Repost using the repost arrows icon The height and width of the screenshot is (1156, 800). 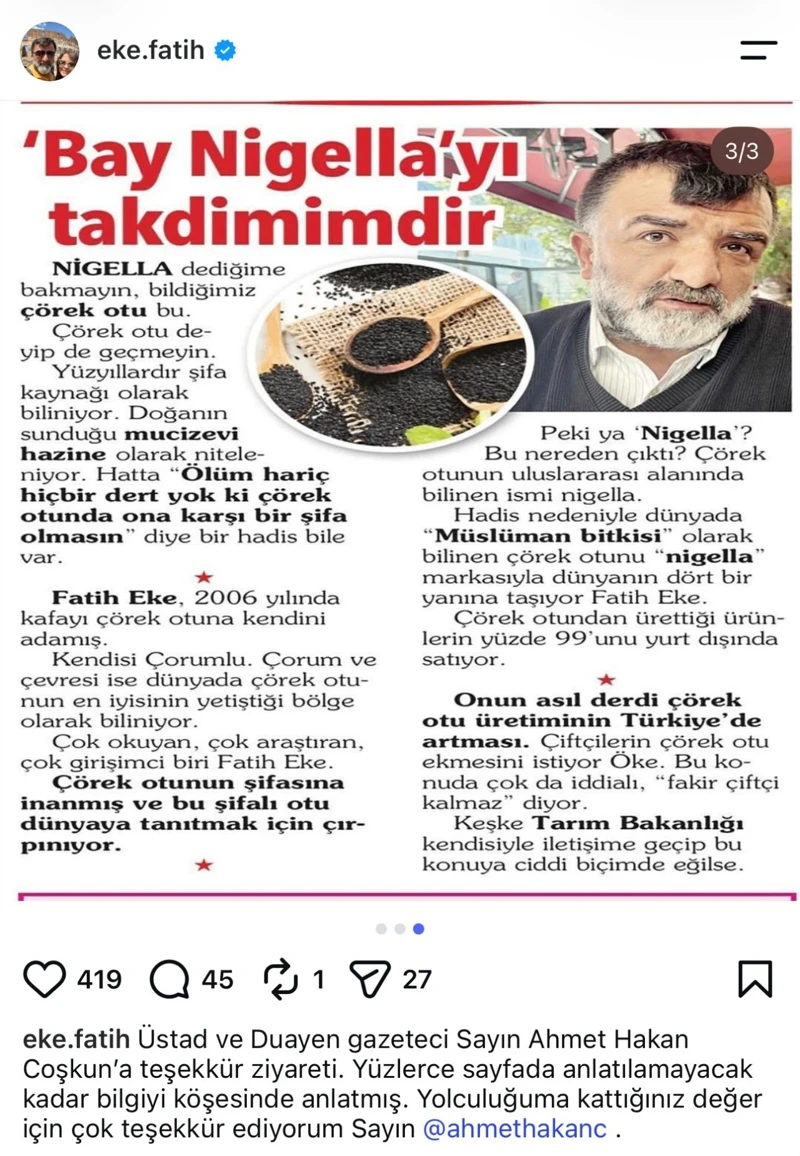281,979
